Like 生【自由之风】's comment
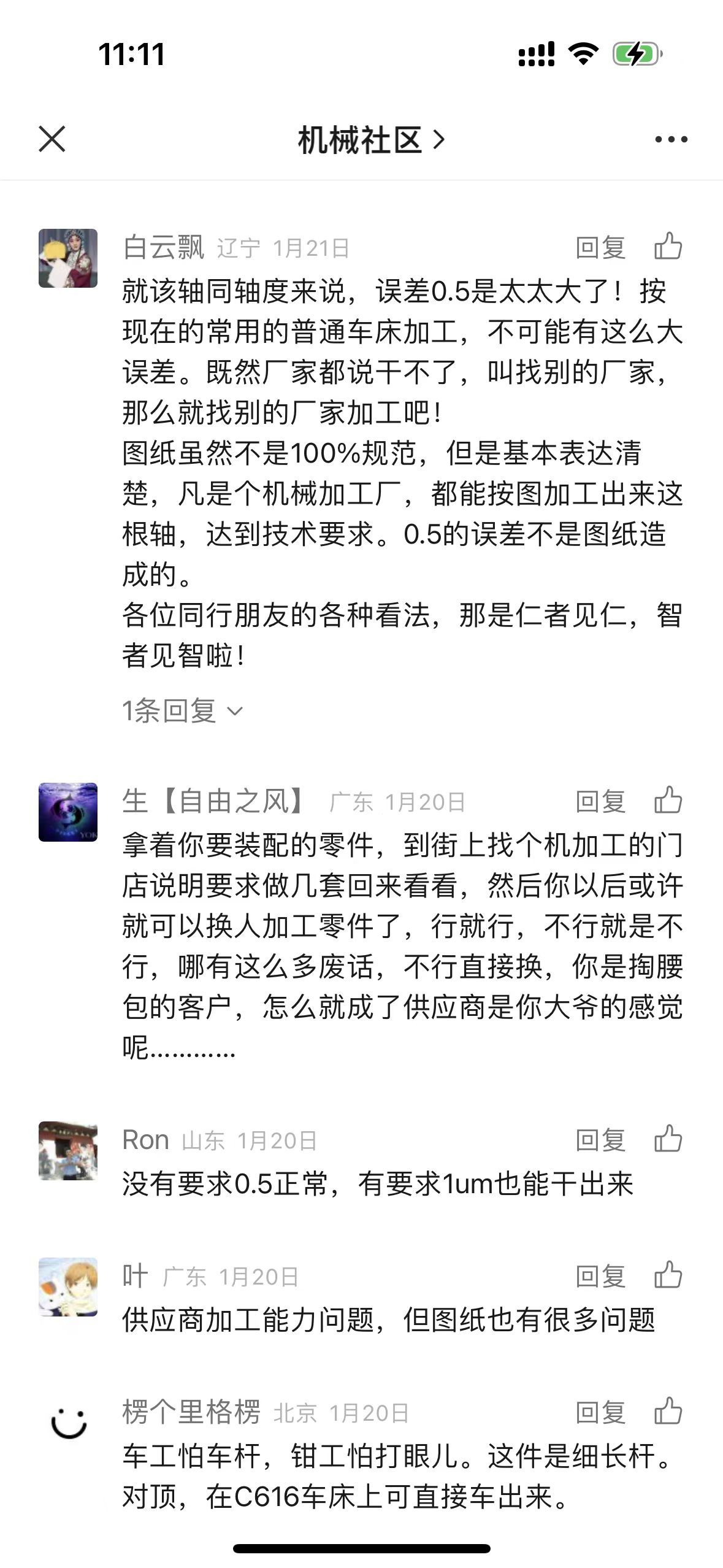The image size is (723, 1568). 668,801
